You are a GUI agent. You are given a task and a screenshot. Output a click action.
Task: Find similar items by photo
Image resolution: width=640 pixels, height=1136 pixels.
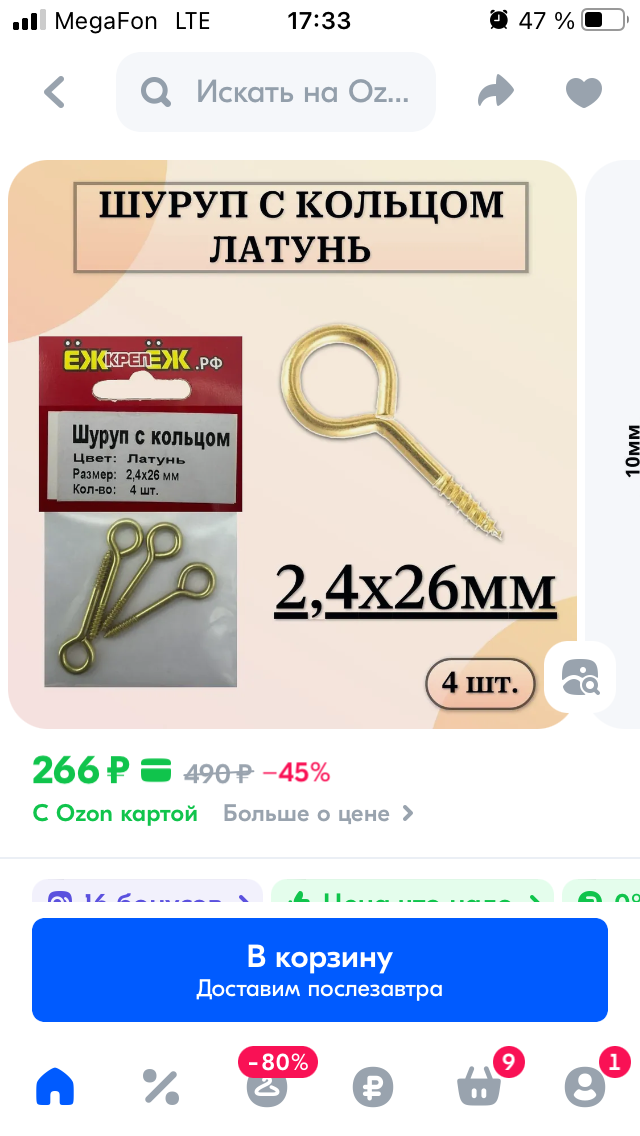[580, 677]
